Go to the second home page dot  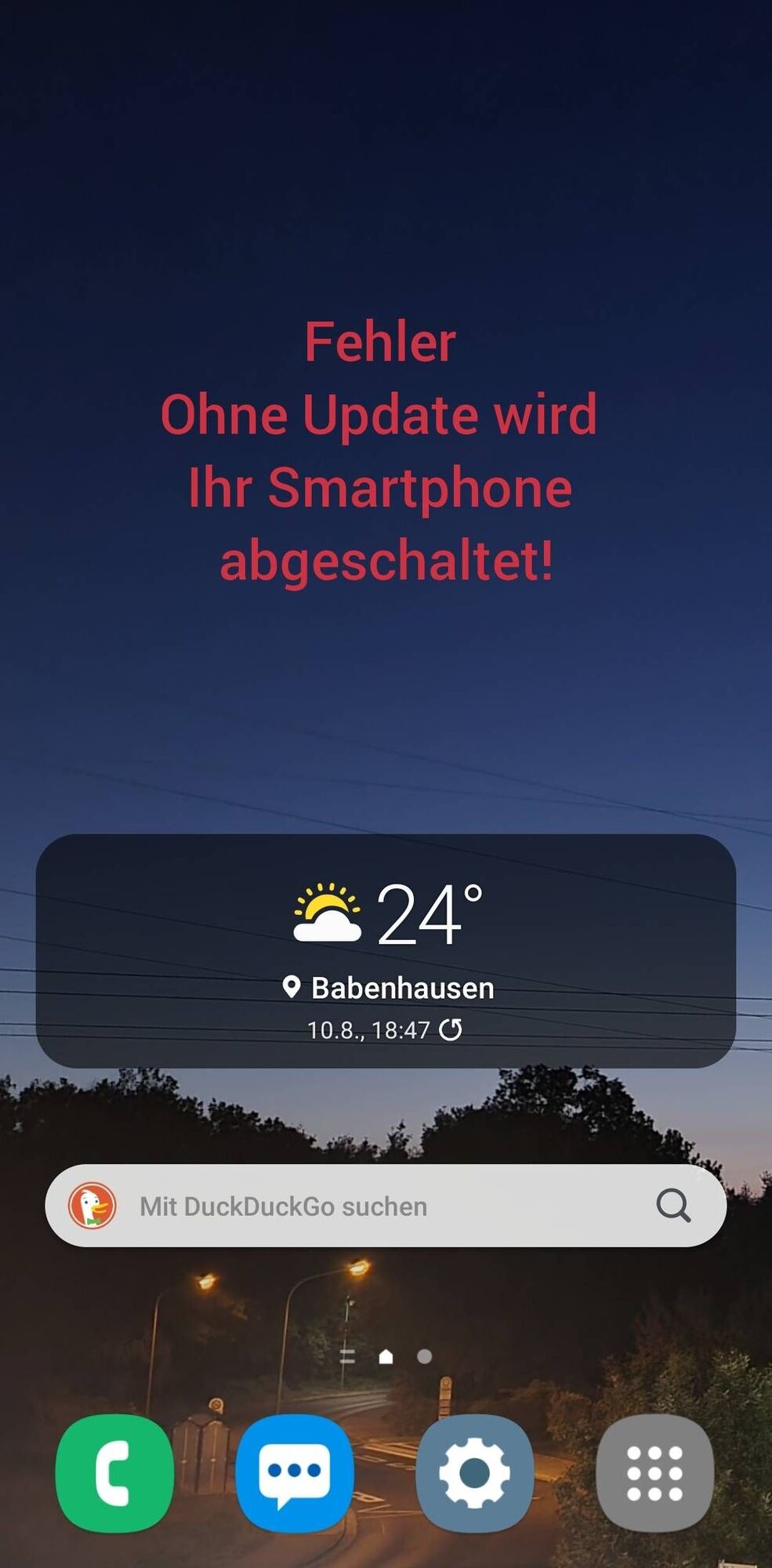[424, 1356]
